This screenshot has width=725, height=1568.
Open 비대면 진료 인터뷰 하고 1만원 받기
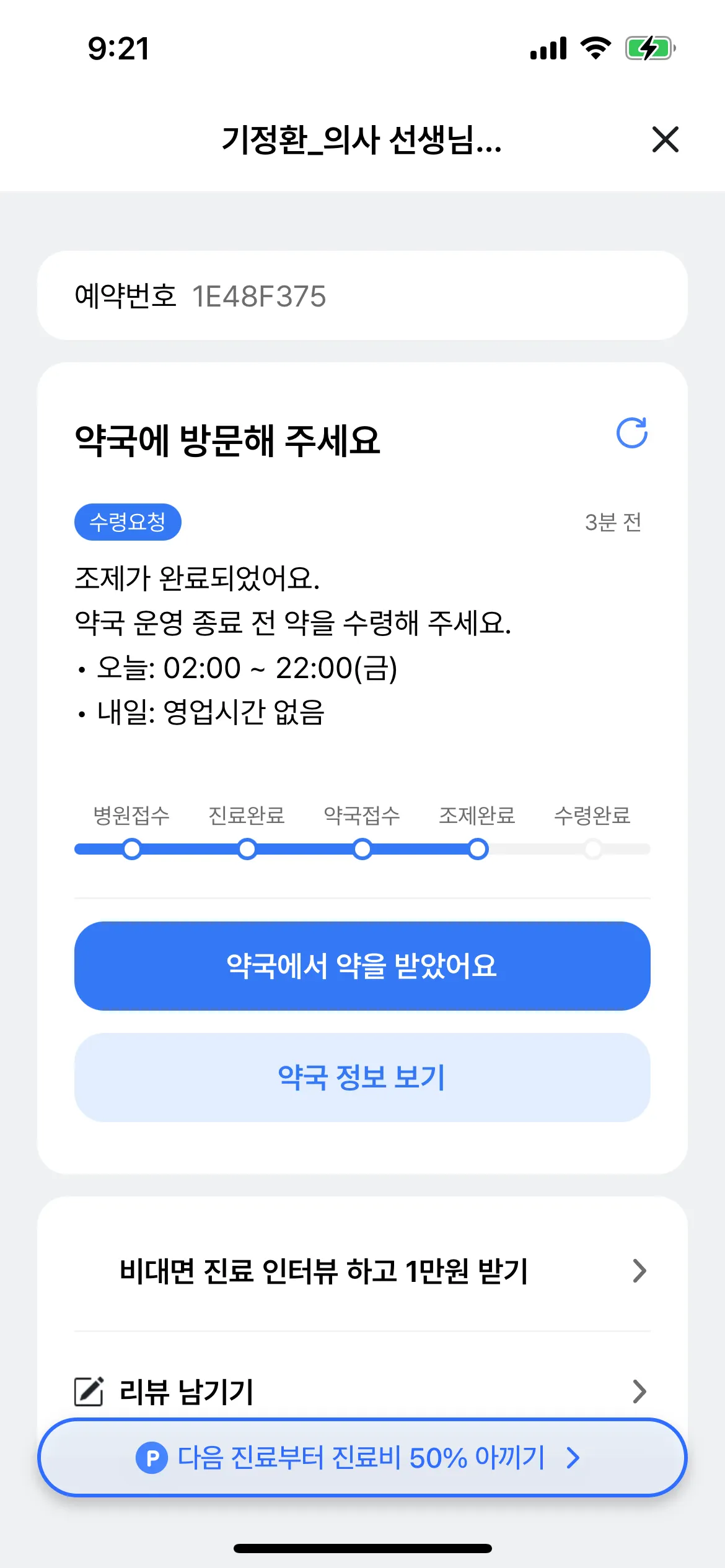362,1271
